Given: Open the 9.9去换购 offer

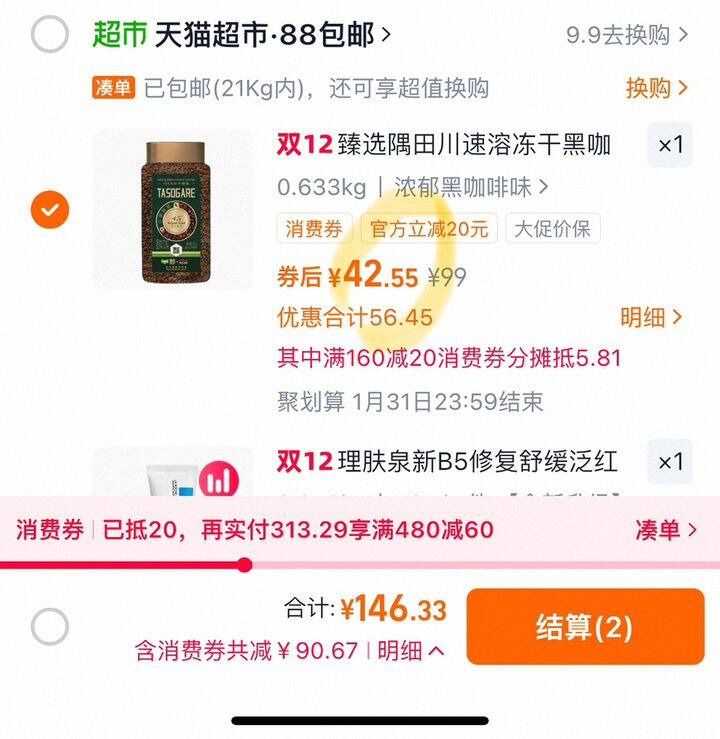Looking at the screenshot, I should point(627,35).
